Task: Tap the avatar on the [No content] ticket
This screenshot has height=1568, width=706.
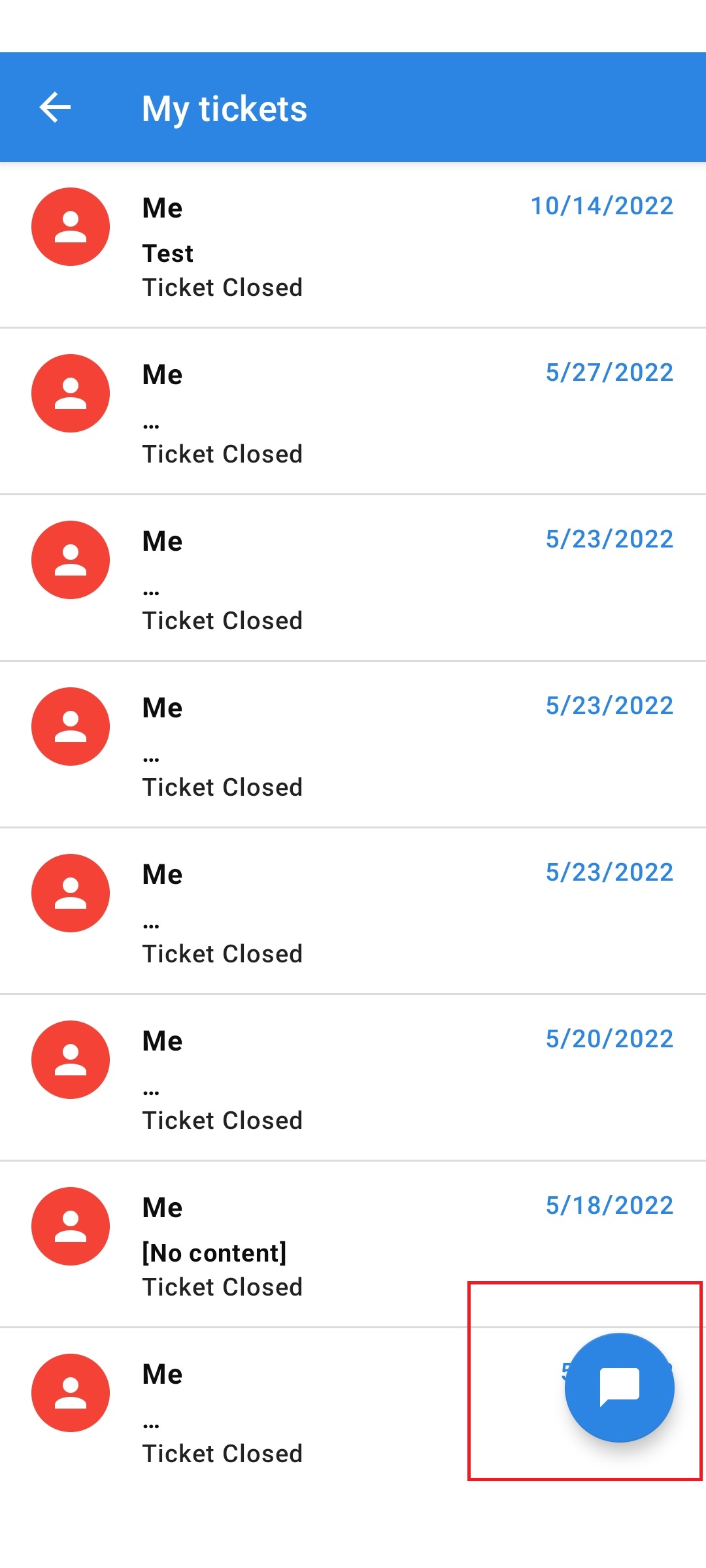Action: (71, 1226)
